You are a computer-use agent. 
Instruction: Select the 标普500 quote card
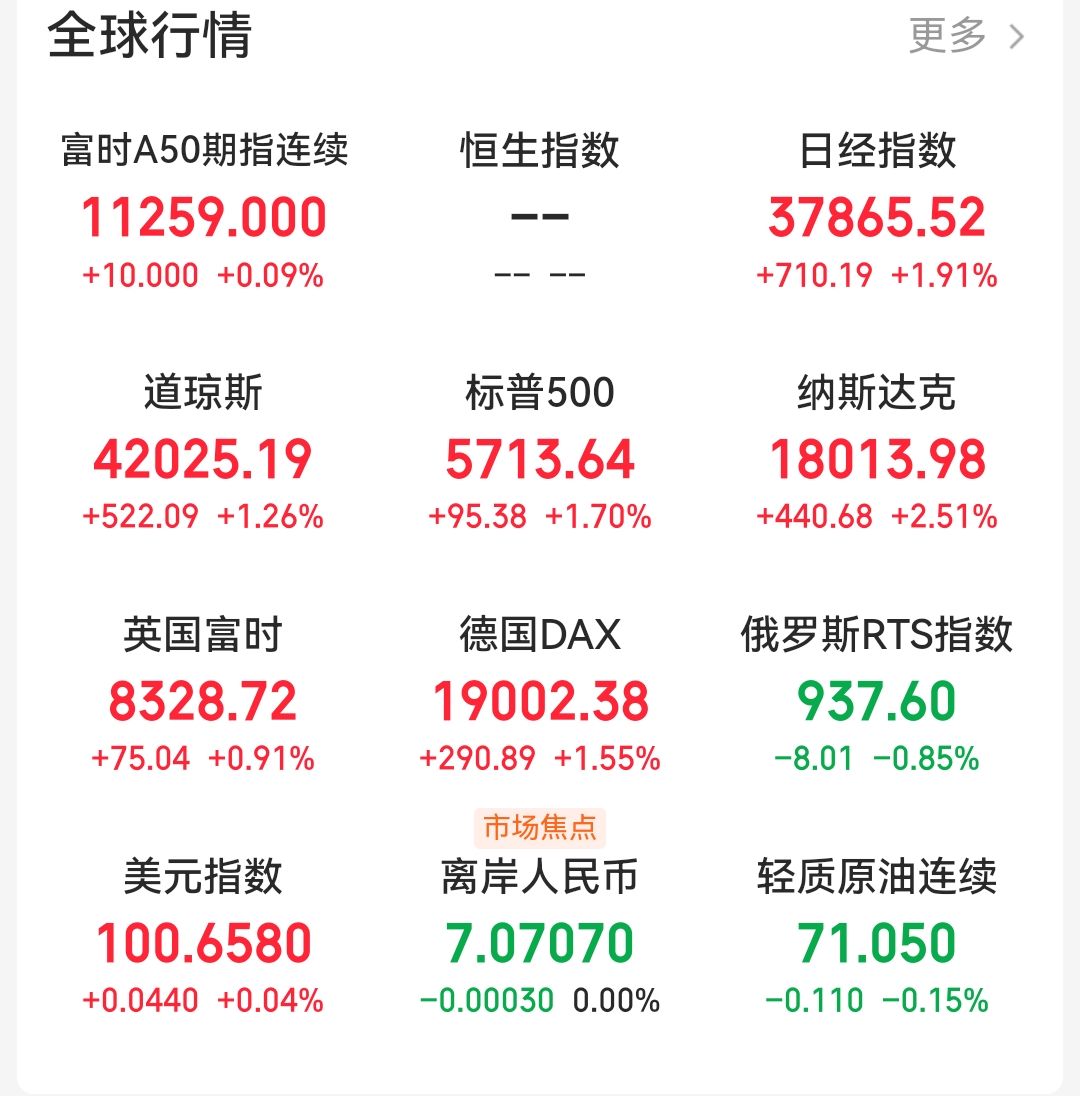540,450
